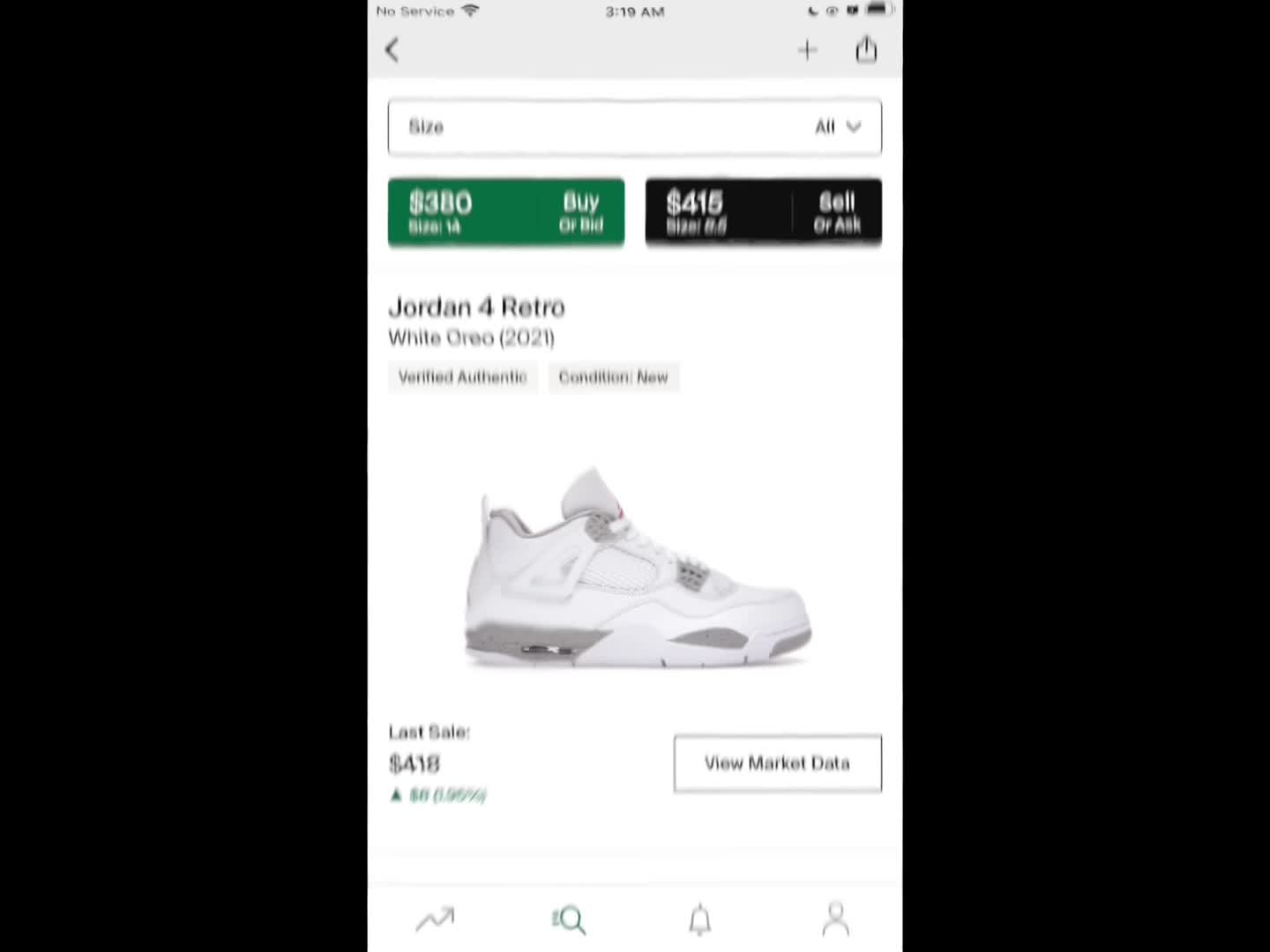Viewport: 1270px width, 952px height.
Task: Switch to the trending chart tab
Action: (x=435, y=919)
